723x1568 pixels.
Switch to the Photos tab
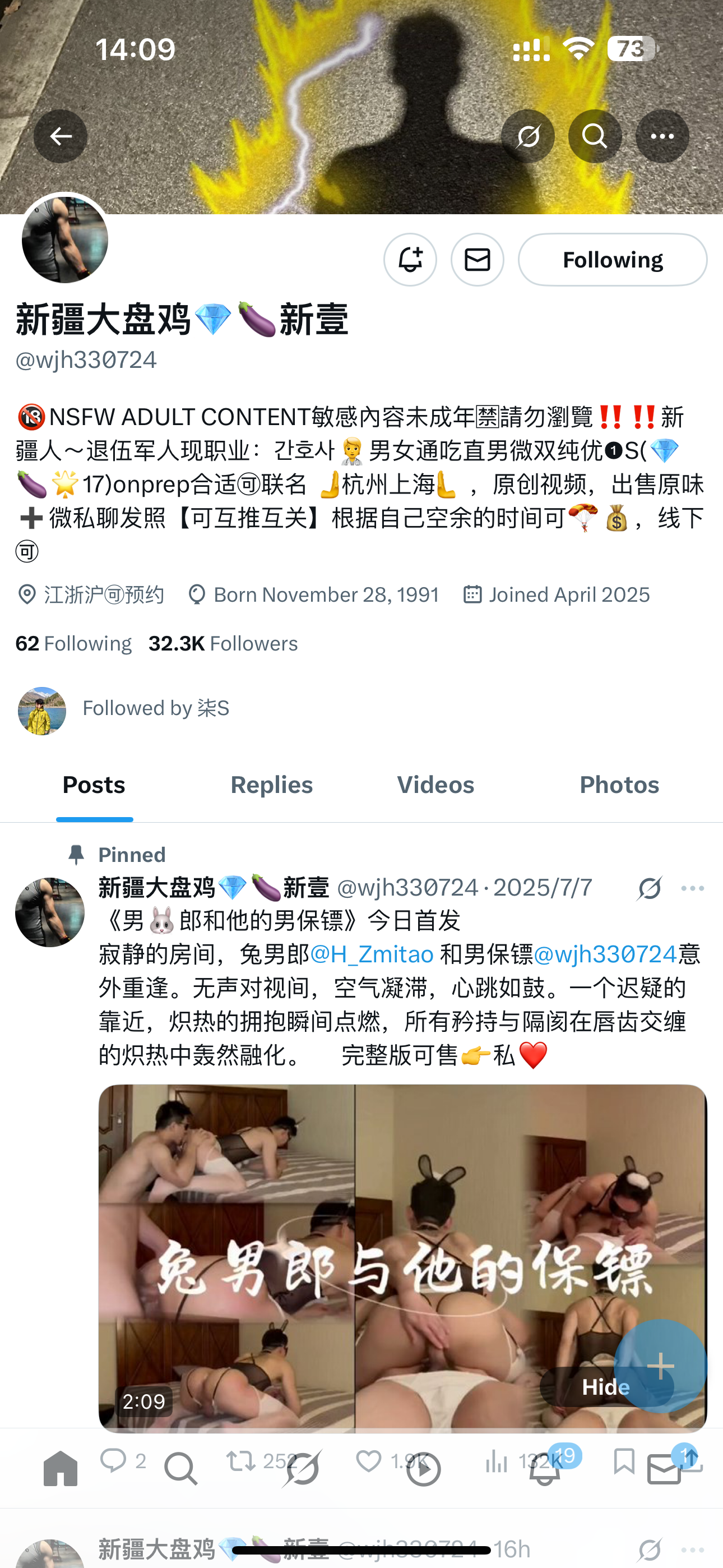[x=619, y=785]
